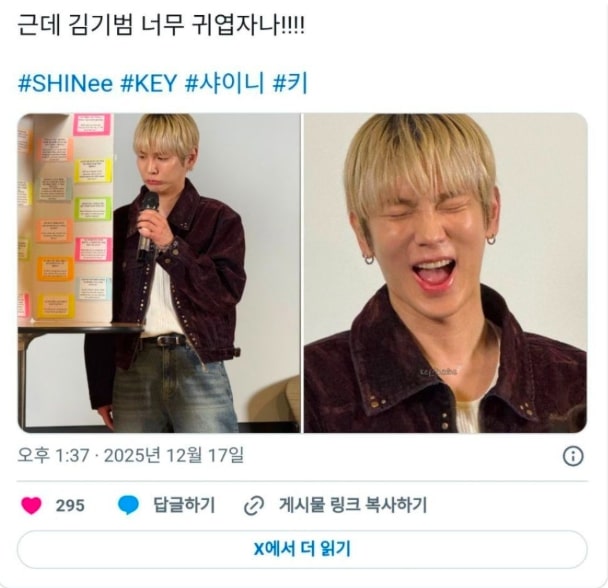608x588 pixels.
Task: Open the #KEY hashtag
Action: pos(149,83)
